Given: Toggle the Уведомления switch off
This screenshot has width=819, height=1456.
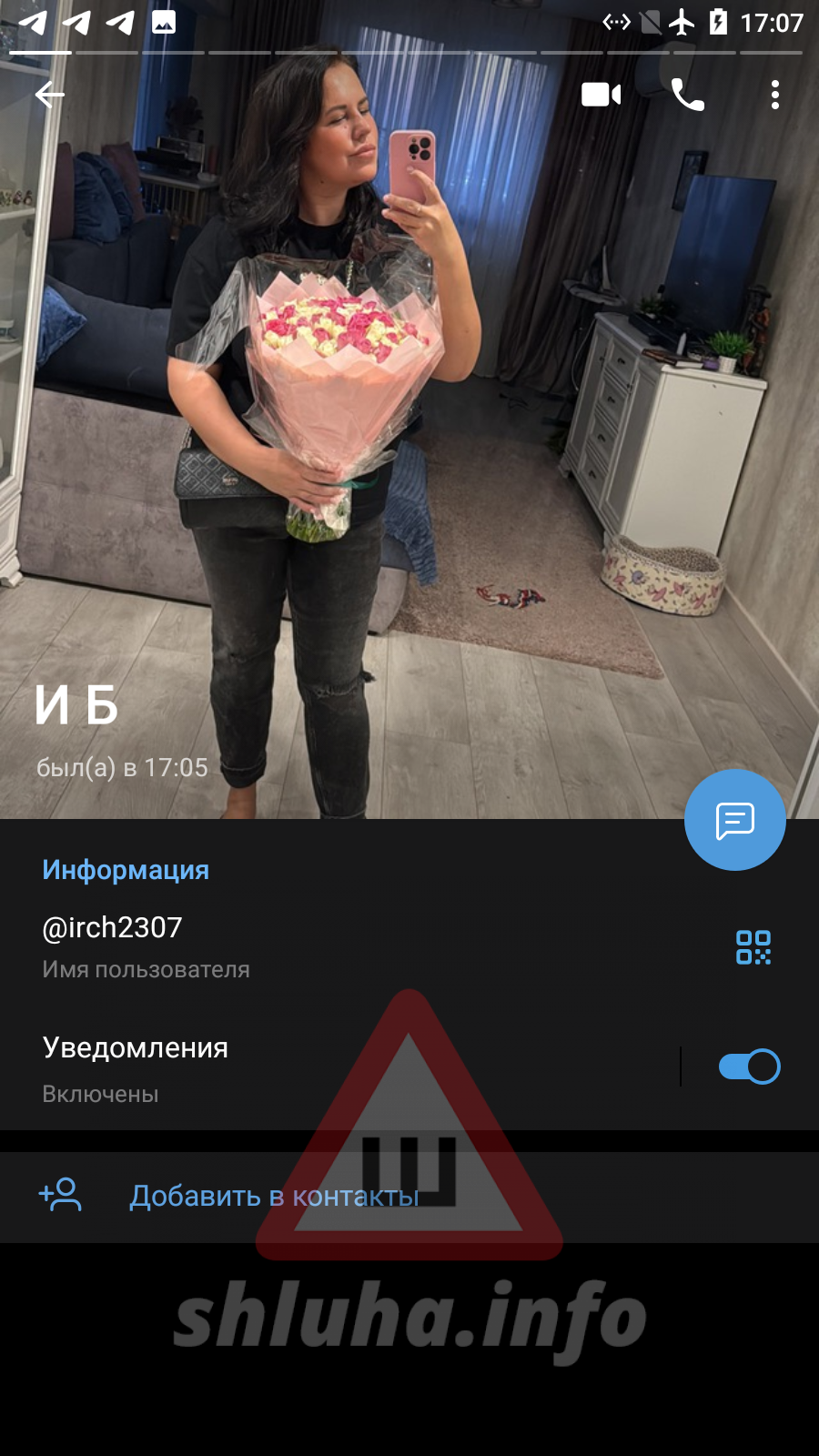Looking at the screenshot, I should [x=749, y=1067].
